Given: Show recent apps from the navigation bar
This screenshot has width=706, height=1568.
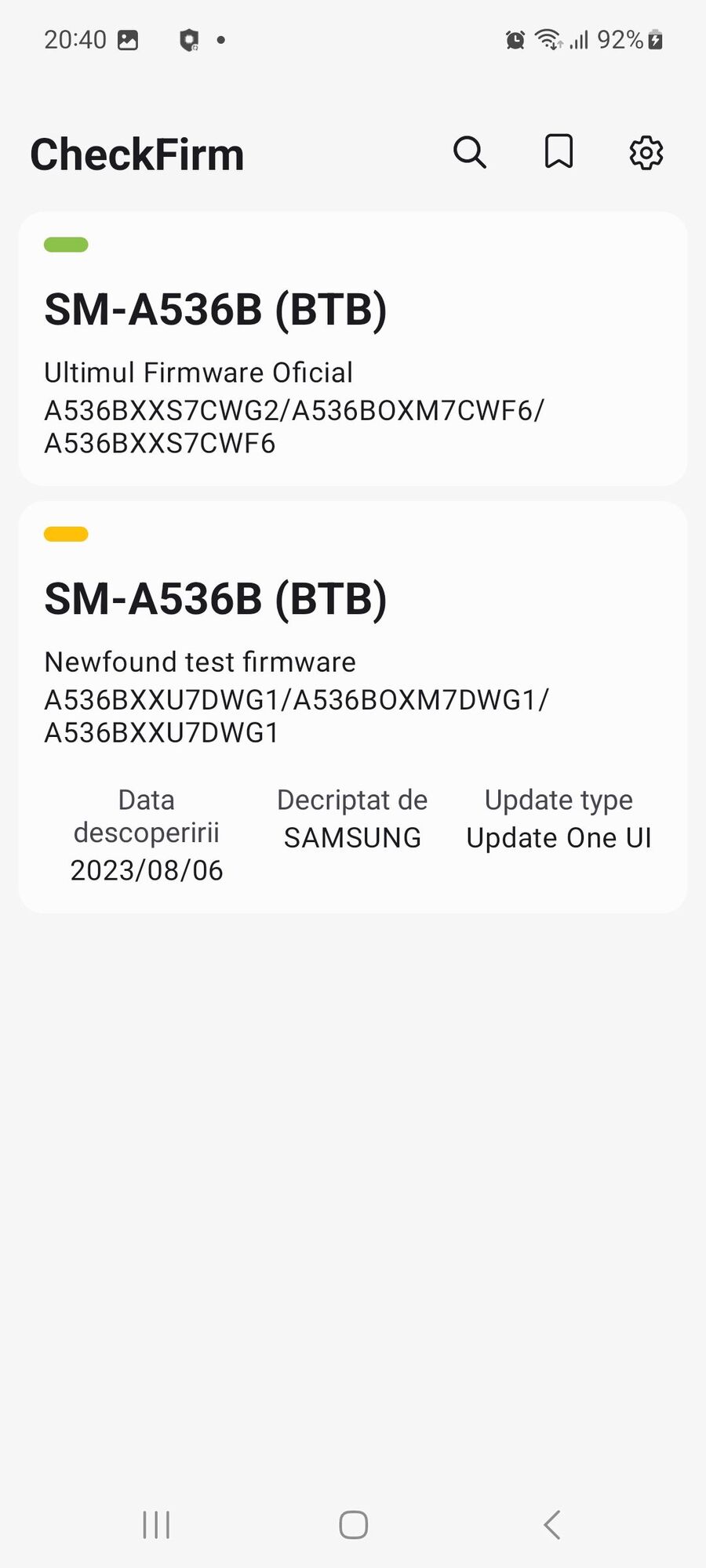Looking at the screenshot, I should click(156, 1525).
